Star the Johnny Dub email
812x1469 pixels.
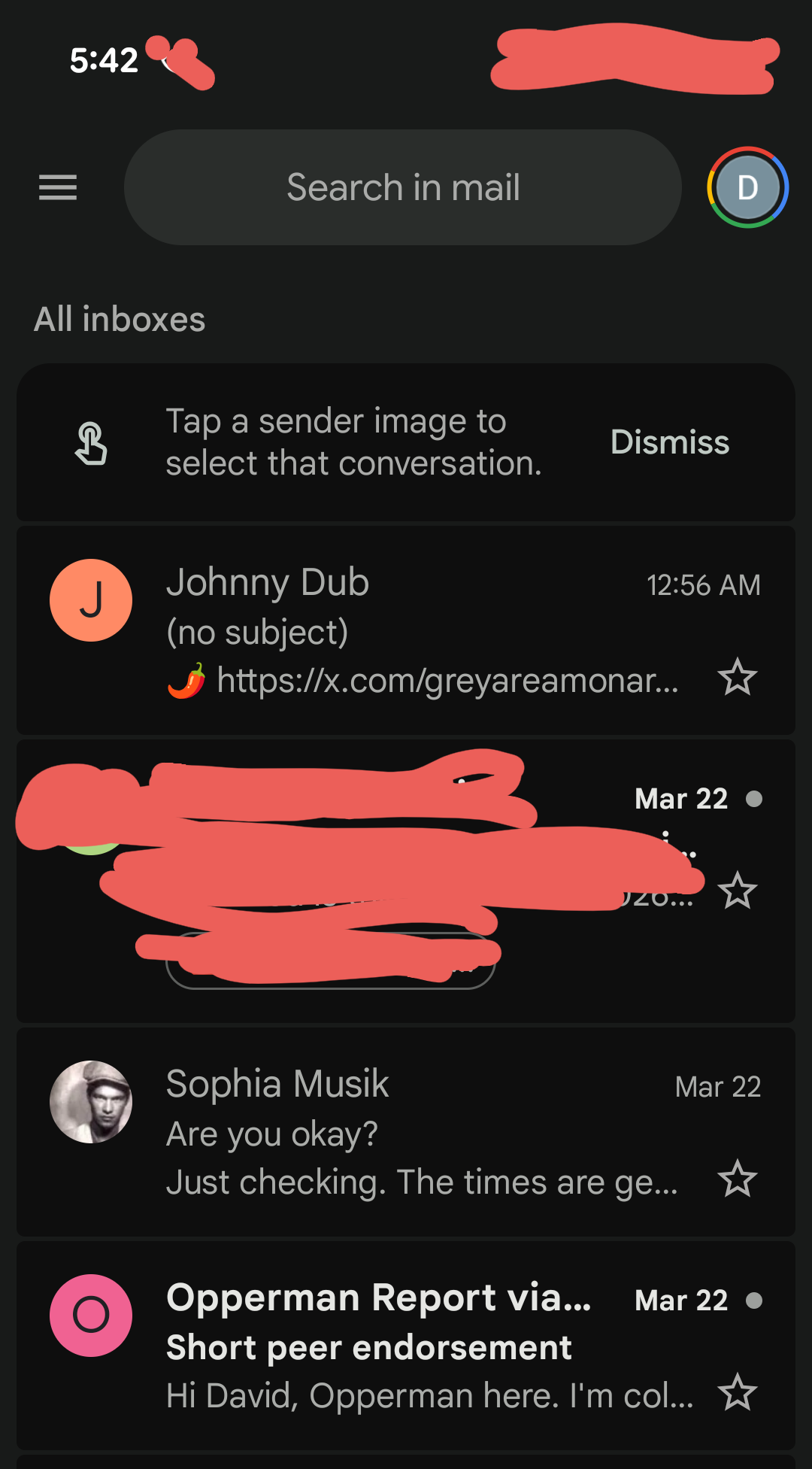click(737, 677)
